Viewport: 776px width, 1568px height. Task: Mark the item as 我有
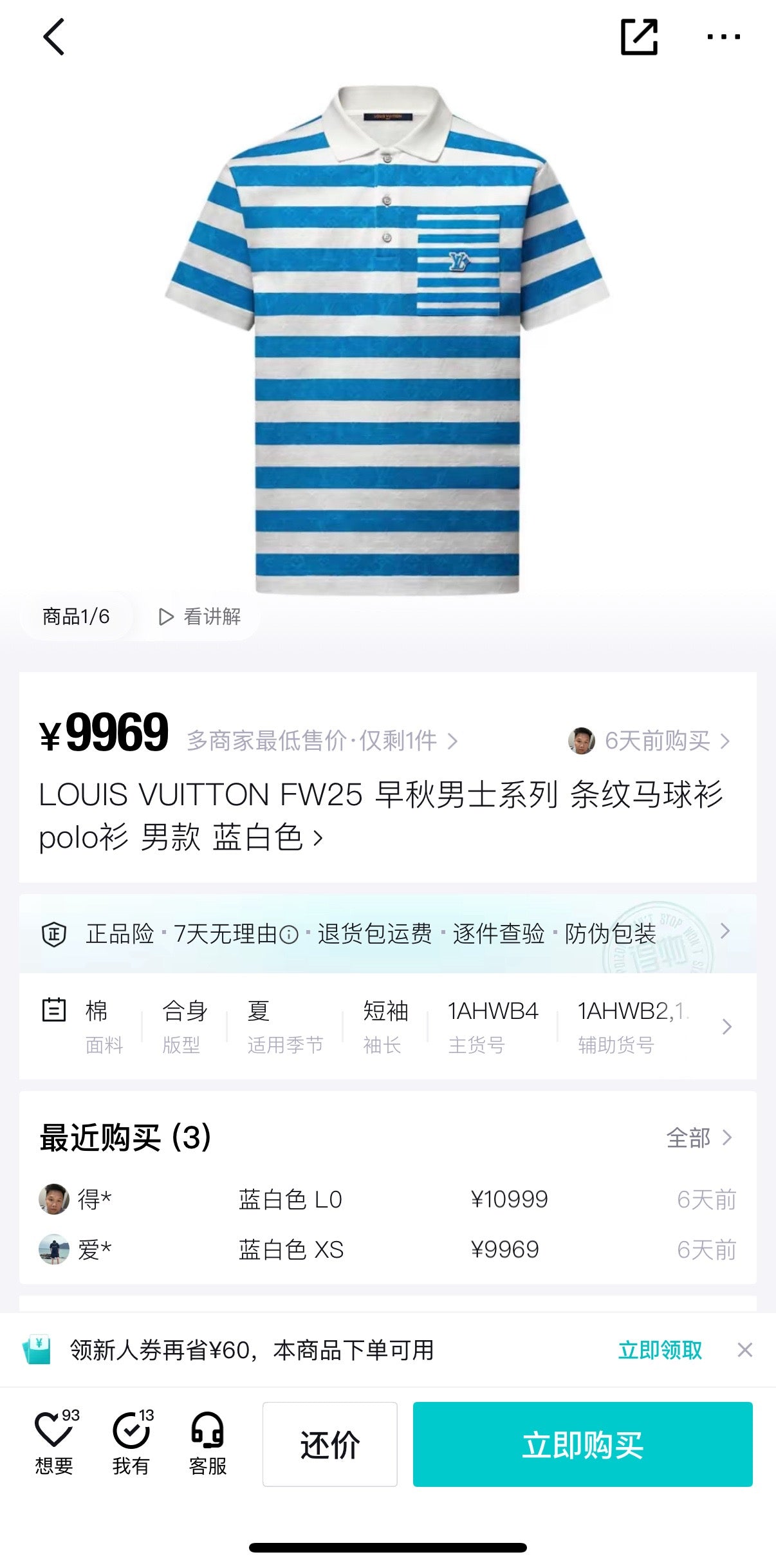click(x=131, y=1443)
